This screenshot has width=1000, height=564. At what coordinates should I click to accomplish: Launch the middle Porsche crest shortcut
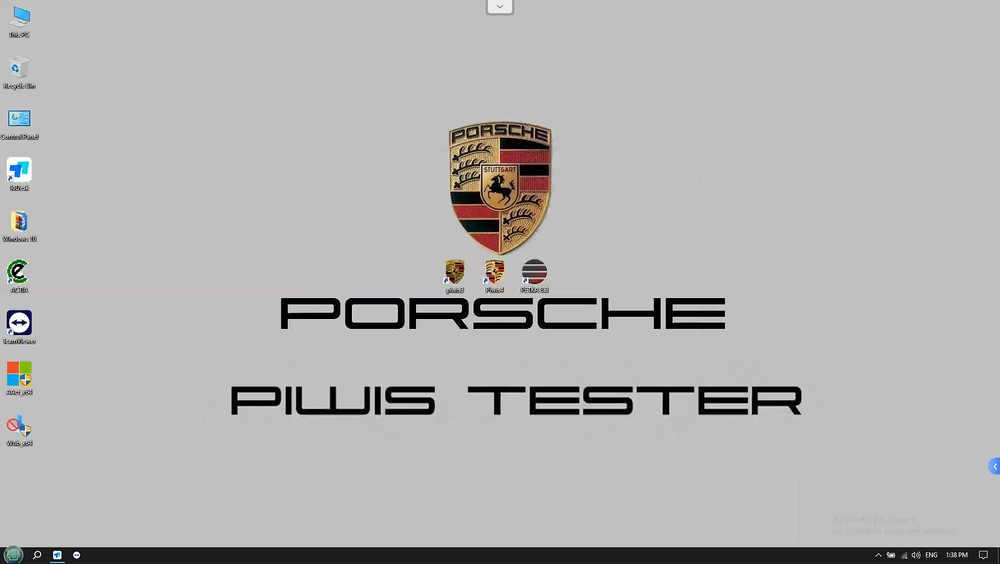494,272
